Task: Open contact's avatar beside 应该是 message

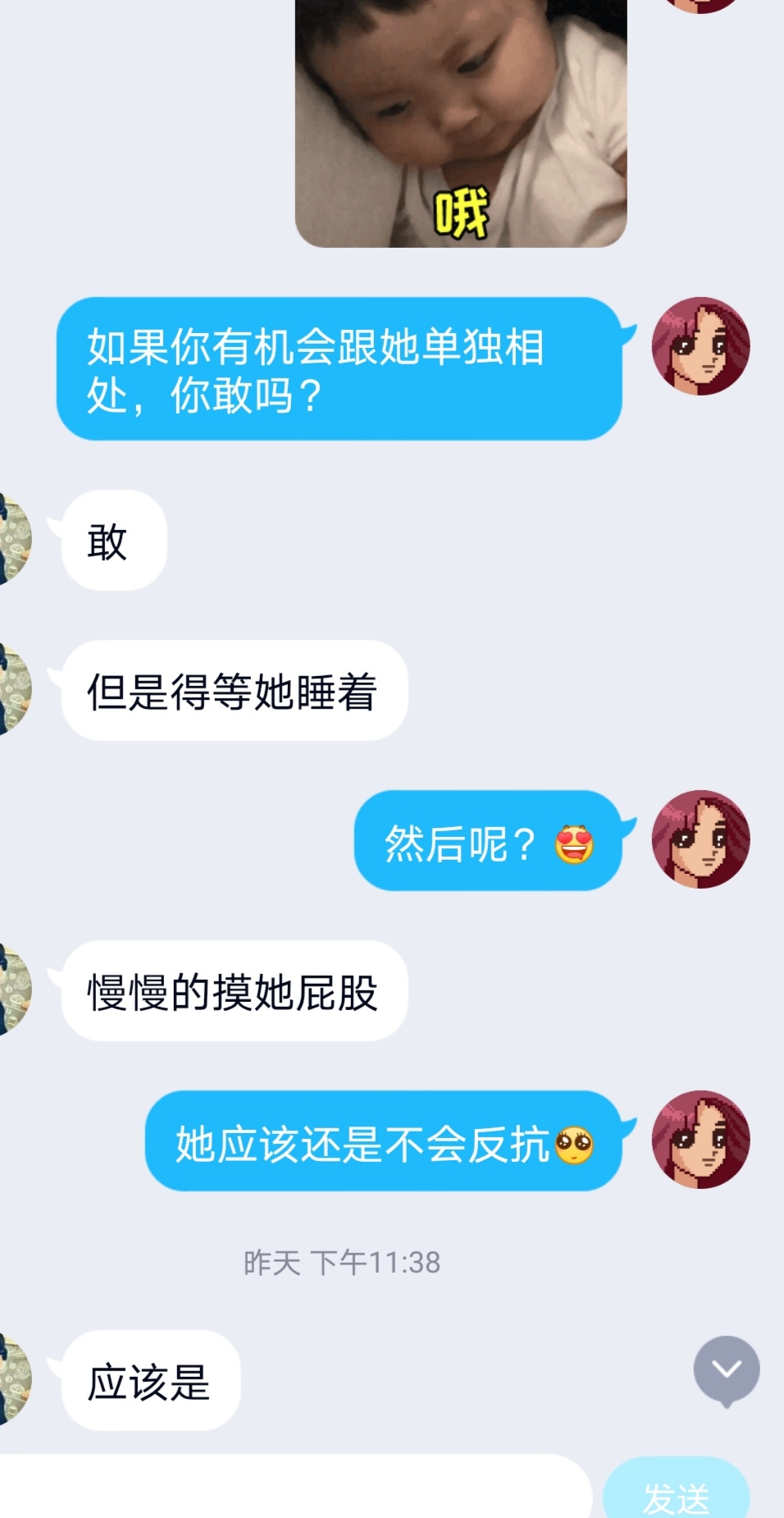Action: click(x=15, y=1379)
